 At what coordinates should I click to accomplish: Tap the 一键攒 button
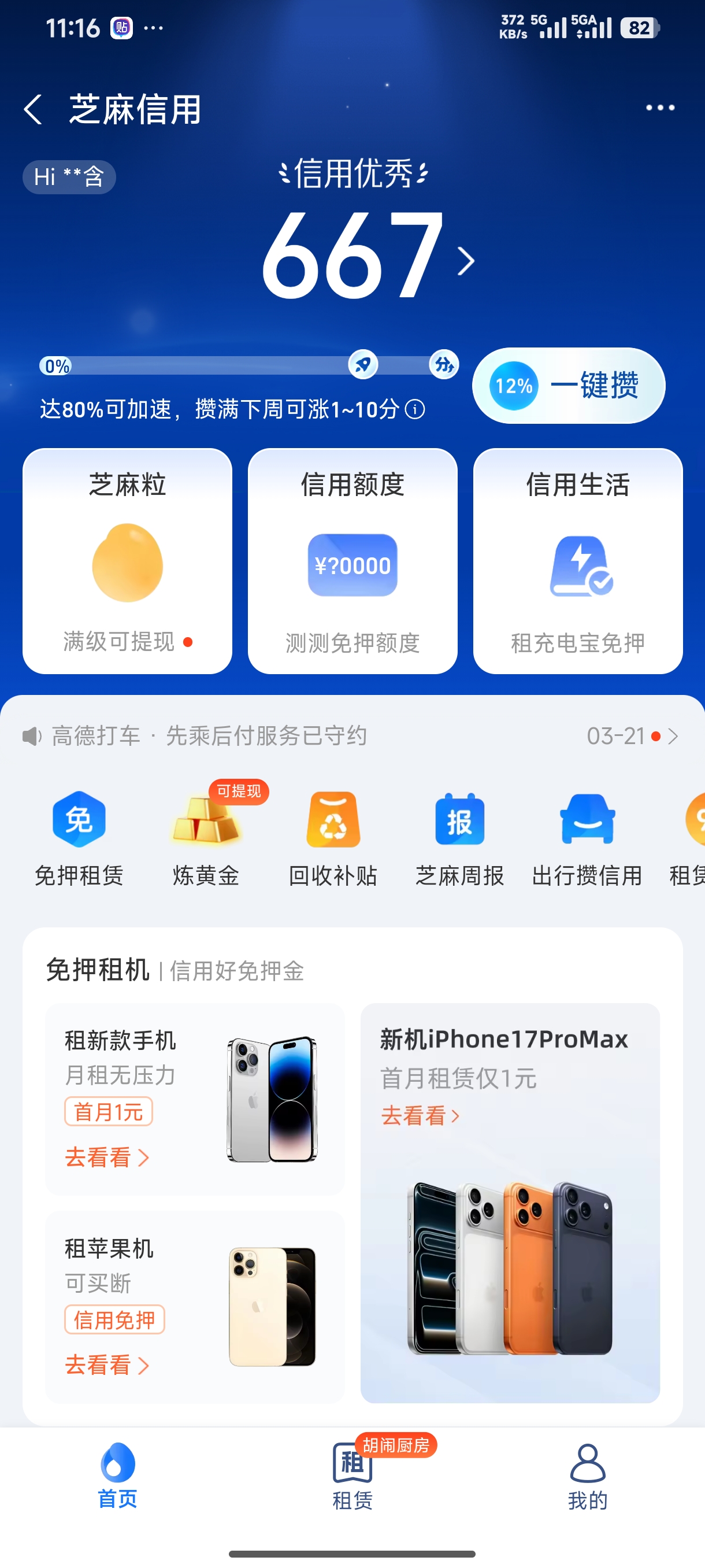tap(568, 385)
